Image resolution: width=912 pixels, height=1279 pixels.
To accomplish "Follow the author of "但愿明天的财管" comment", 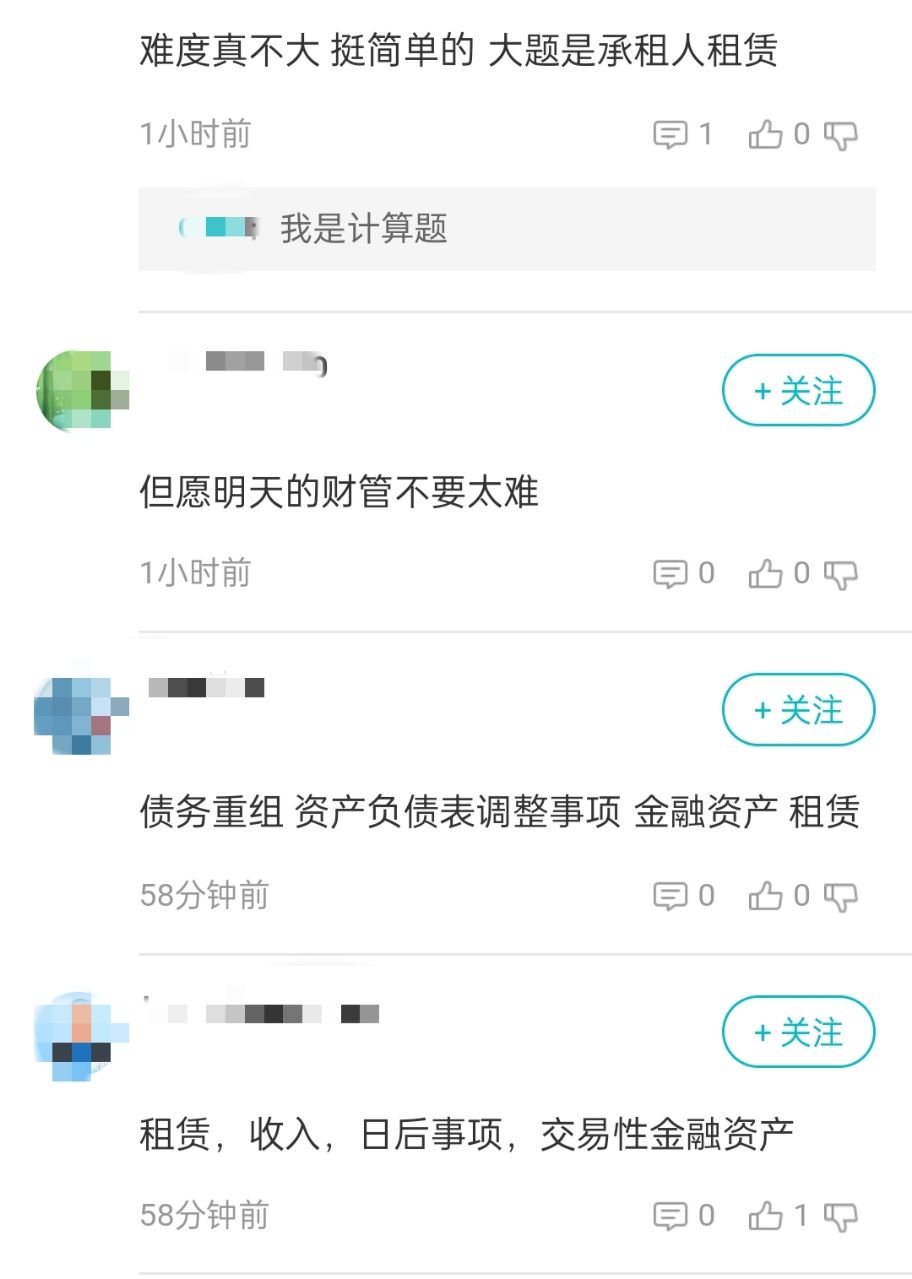I will [797, 391].
